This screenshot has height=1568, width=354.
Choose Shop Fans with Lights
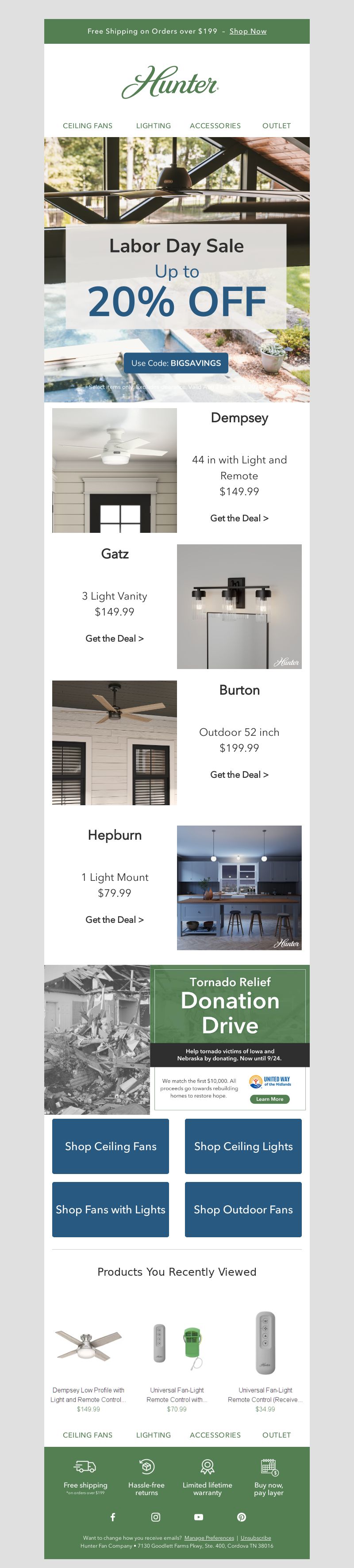tap(110, 1209)
